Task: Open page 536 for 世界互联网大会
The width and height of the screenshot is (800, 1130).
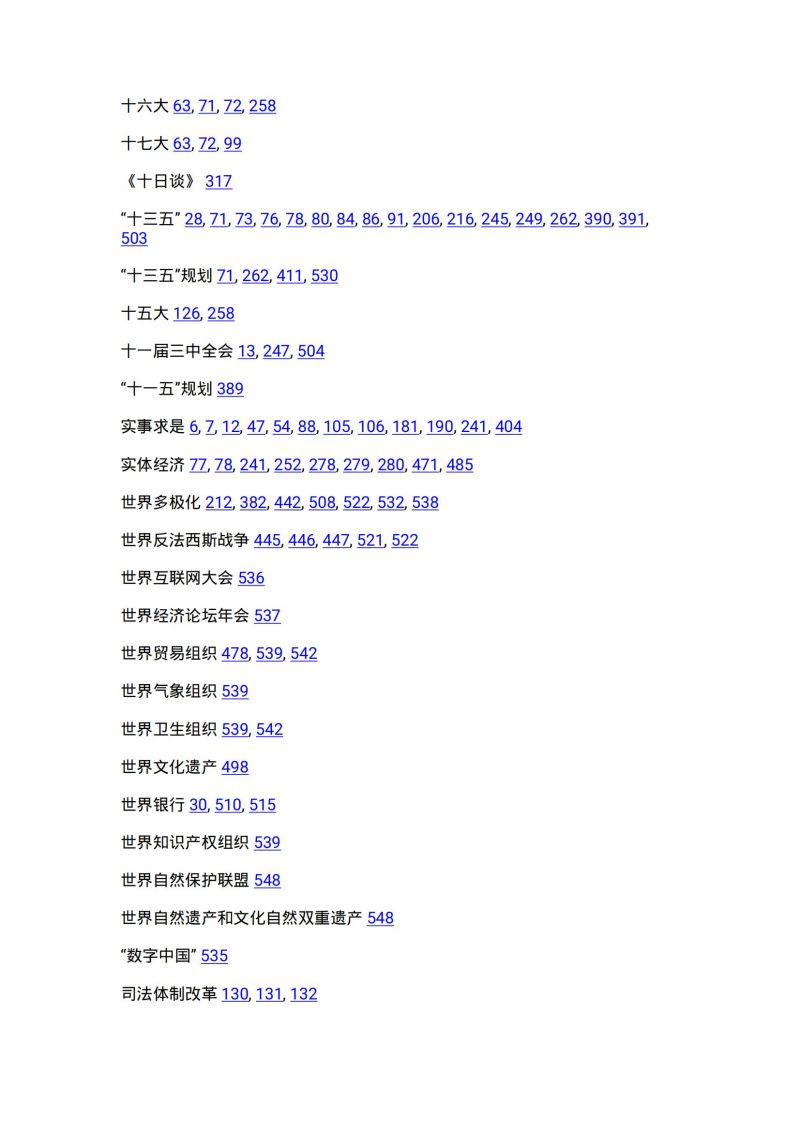Action: (x=251, y=578)
